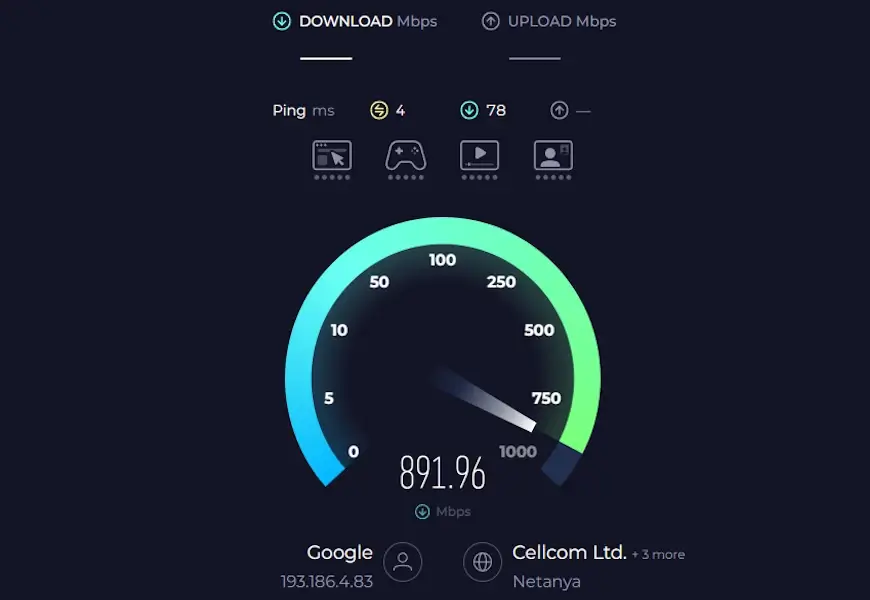Open the video streaming experience rating
Viewport: 870px width, 600px height.
pos(480,156)
